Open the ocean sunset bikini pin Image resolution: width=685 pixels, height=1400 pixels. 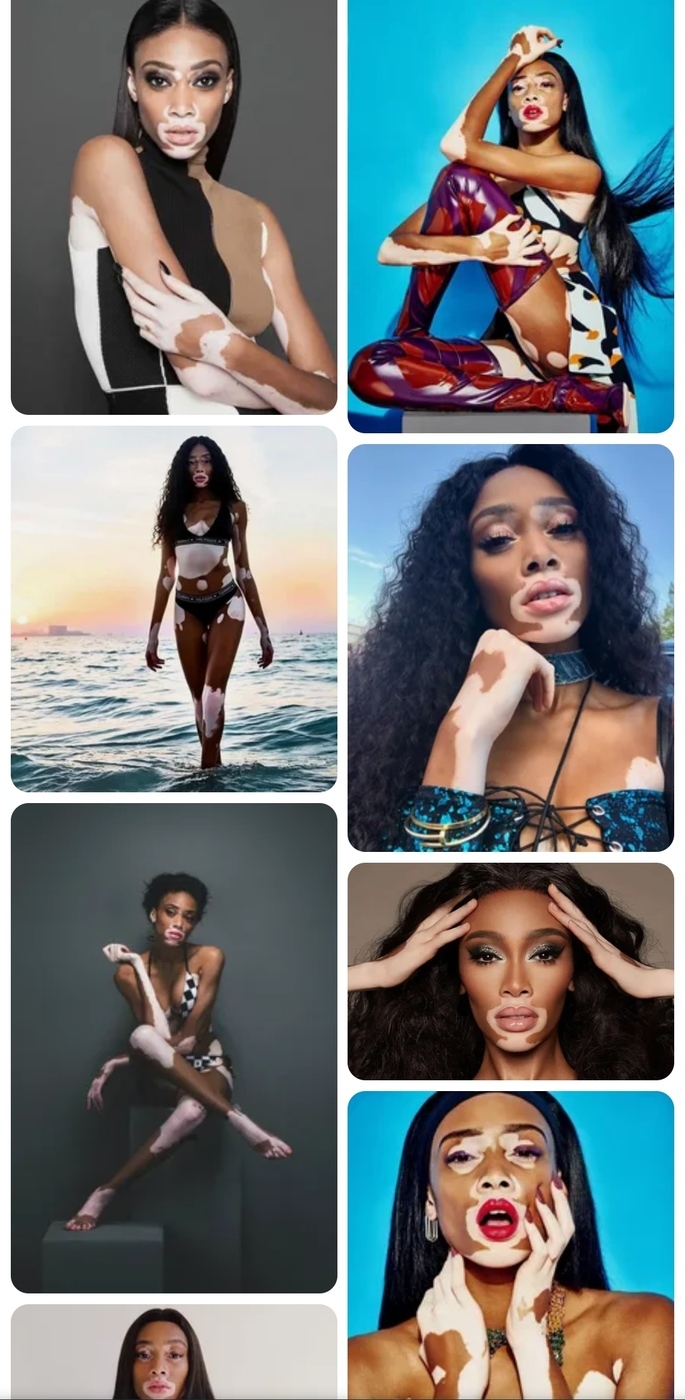click(174, 609)
